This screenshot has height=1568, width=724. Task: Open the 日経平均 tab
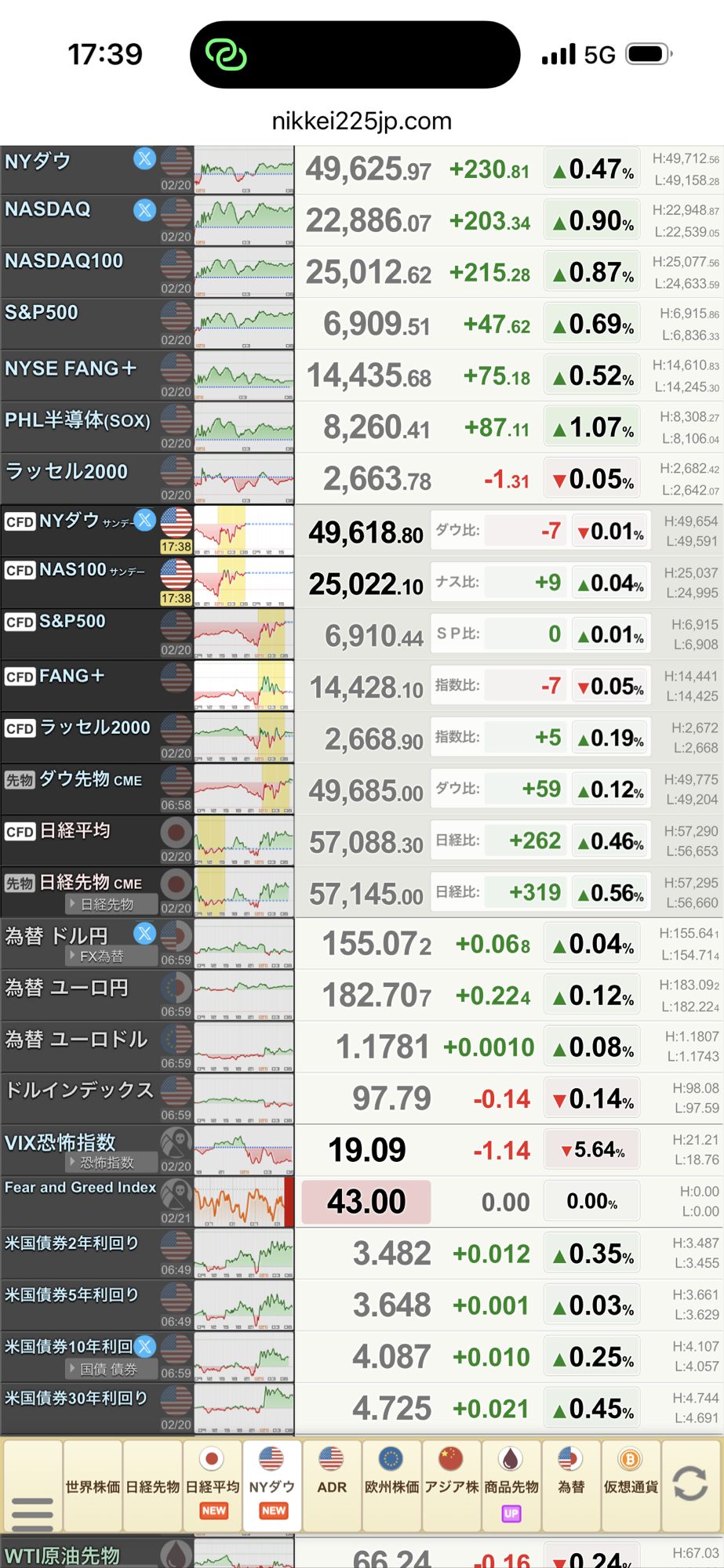tap(213, 1486)
